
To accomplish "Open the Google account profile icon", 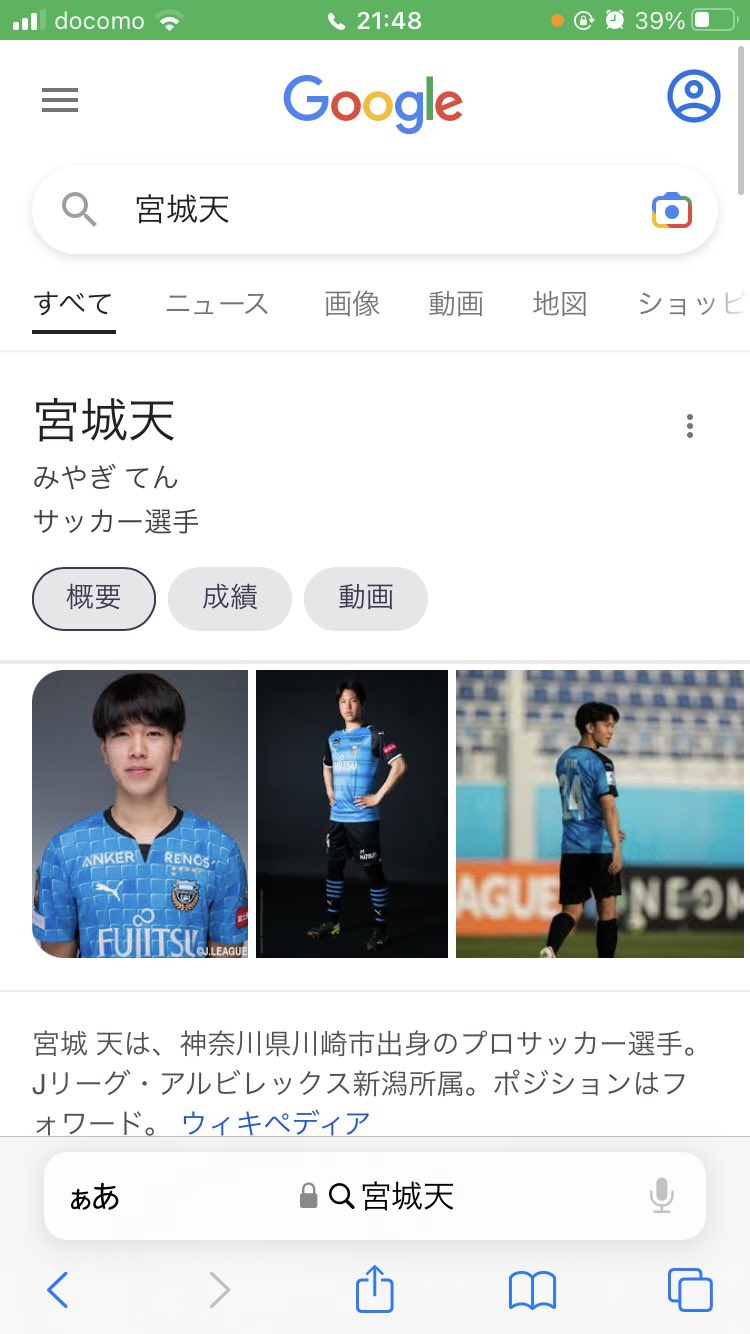I will point(693,96).
